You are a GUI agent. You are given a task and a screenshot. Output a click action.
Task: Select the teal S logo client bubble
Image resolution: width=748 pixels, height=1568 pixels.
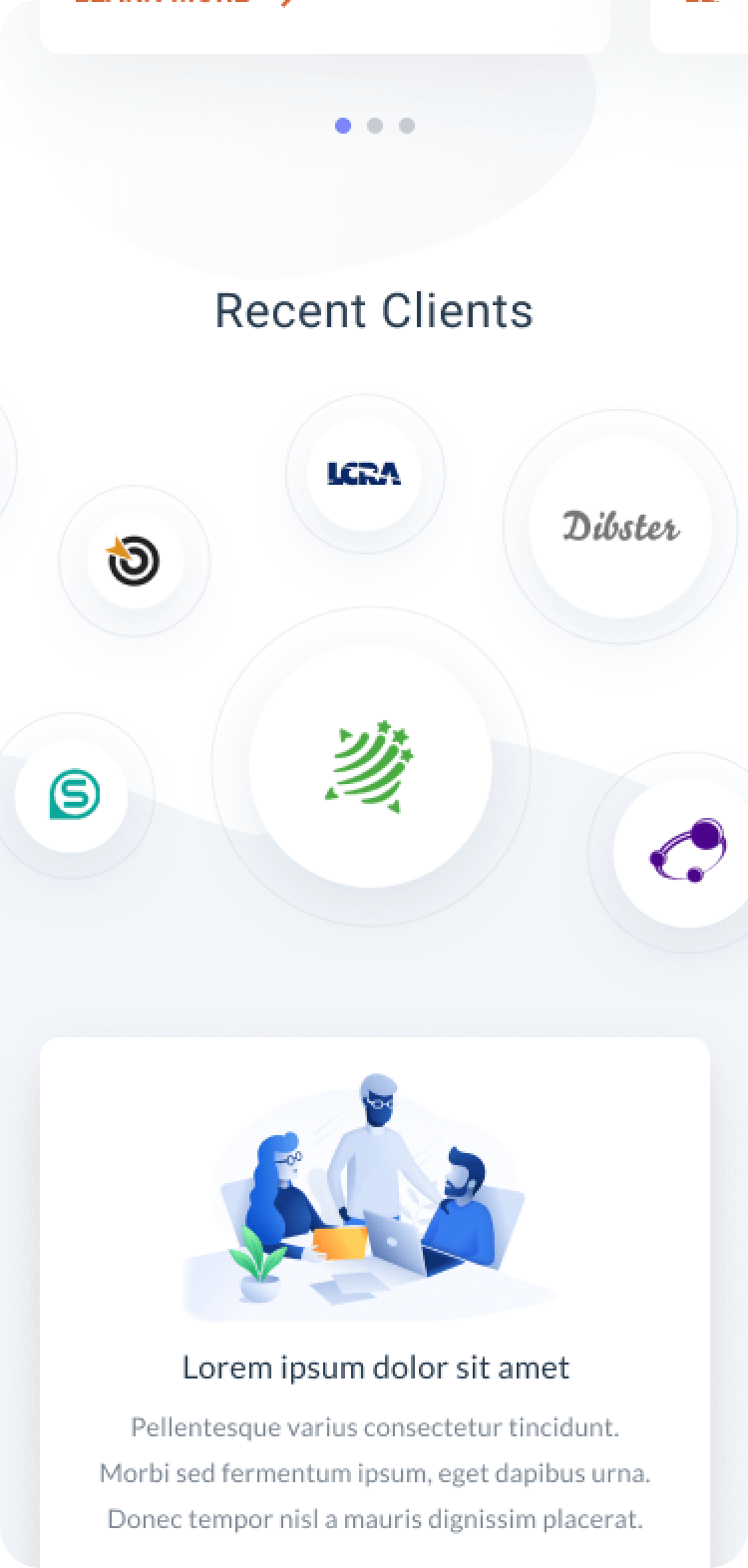tap(72, 796)
